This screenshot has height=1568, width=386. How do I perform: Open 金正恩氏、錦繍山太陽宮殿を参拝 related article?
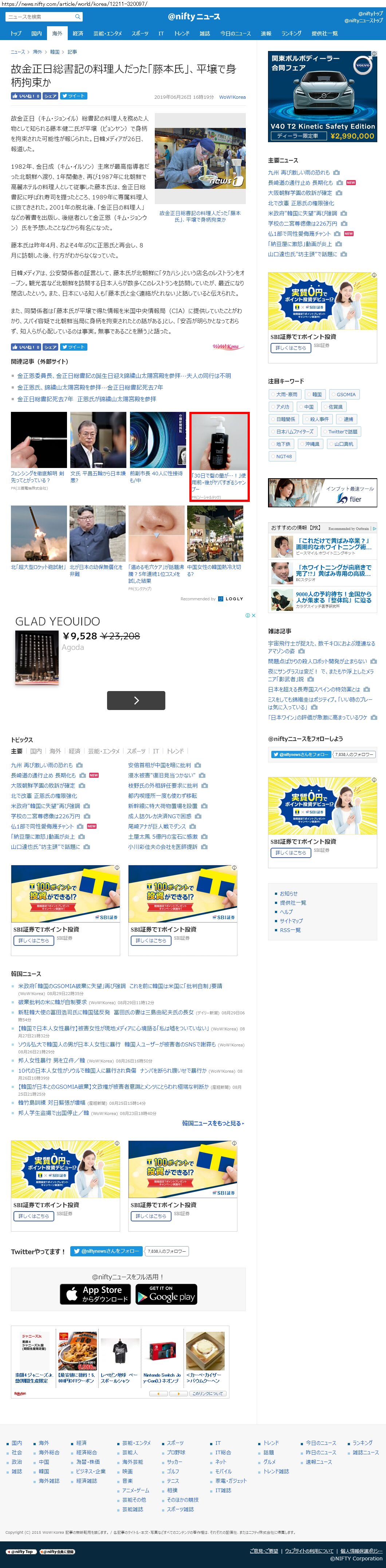tap(90, 387)
